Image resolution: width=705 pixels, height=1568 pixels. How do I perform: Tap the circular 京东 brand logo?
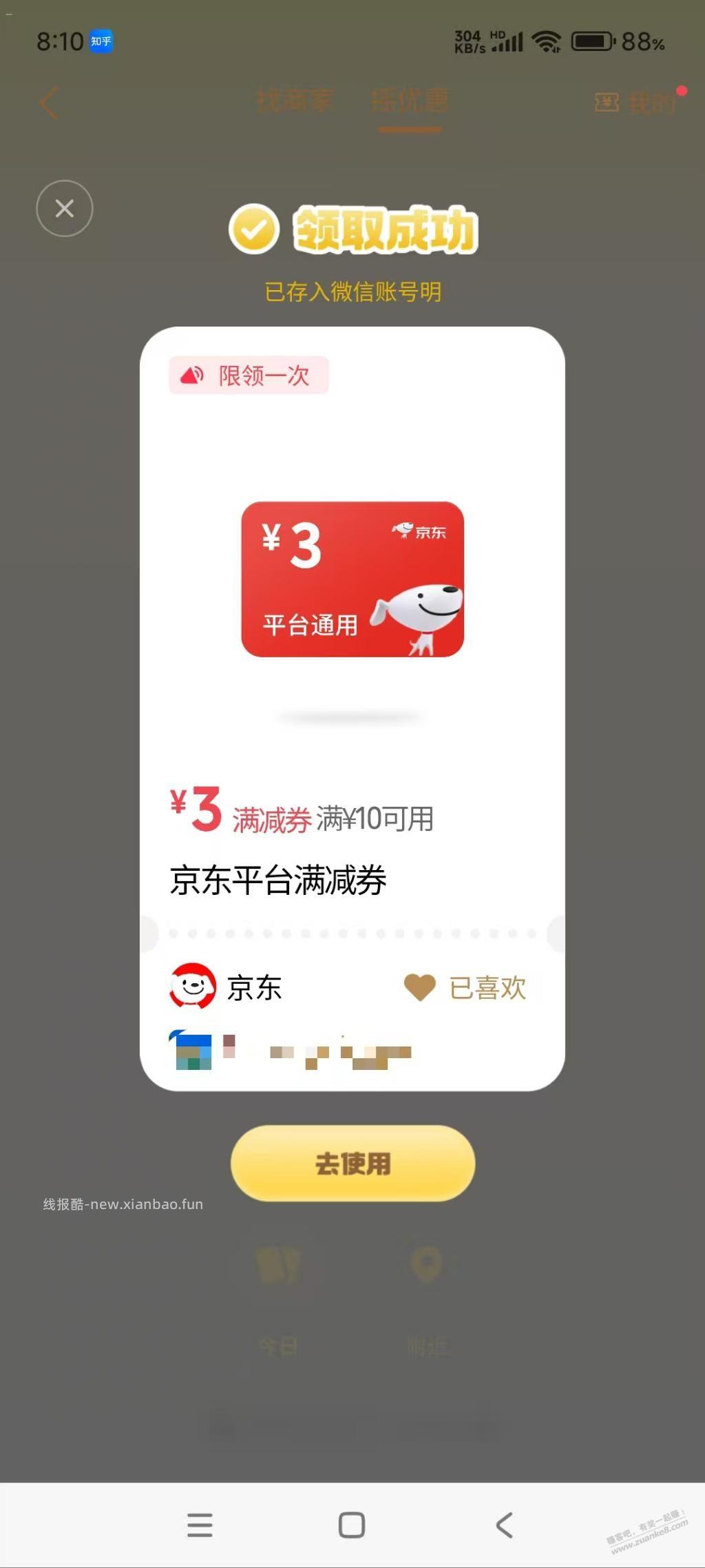click(x=193, y=987)
